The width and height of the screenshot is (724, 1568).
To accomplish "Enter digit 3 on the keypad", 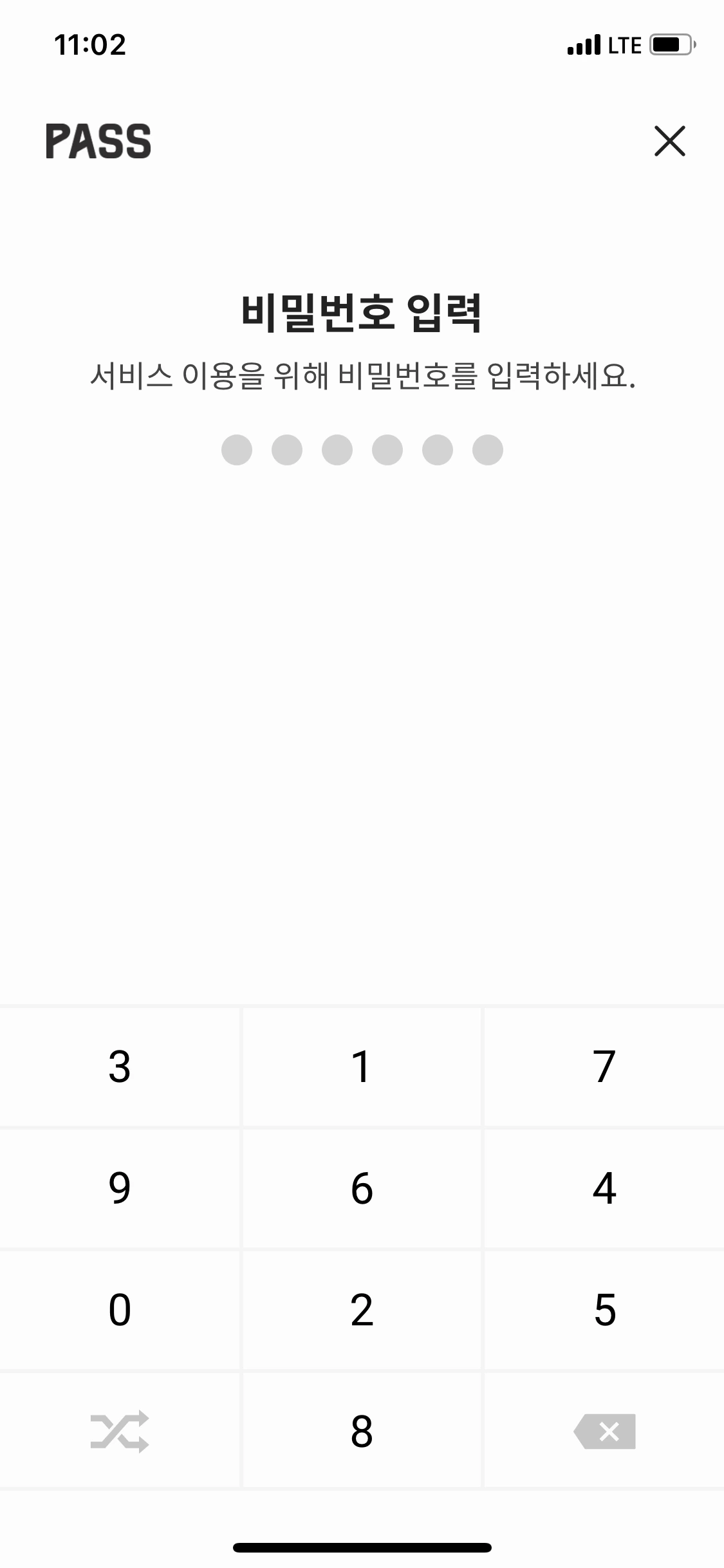I will [x=120, y=1067].
